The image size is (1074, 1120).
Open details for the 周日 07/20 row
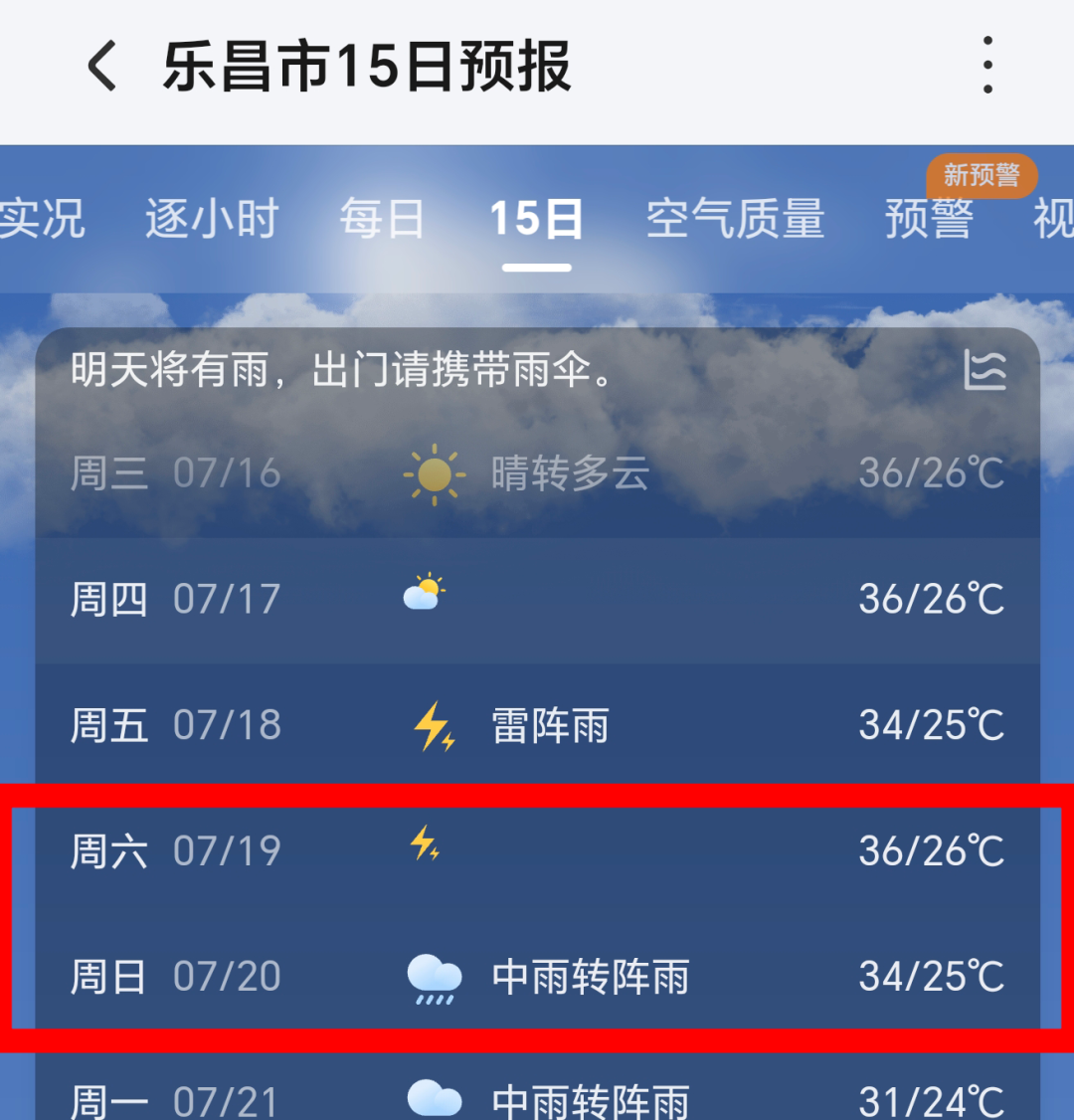click(537, 977)
